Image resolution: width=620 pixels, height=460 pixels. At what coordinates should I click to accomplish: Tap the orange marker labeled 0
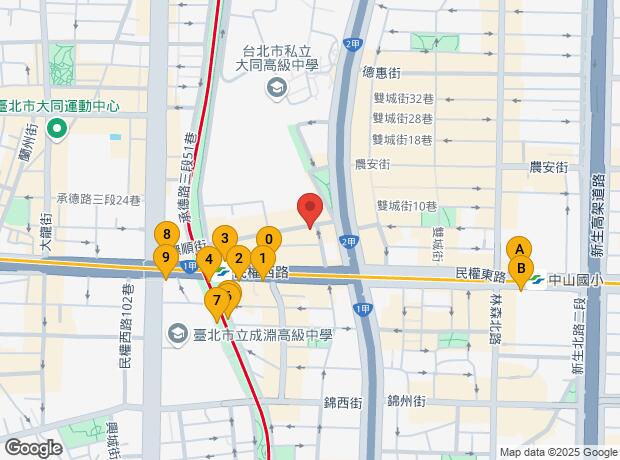click(268, 240)
